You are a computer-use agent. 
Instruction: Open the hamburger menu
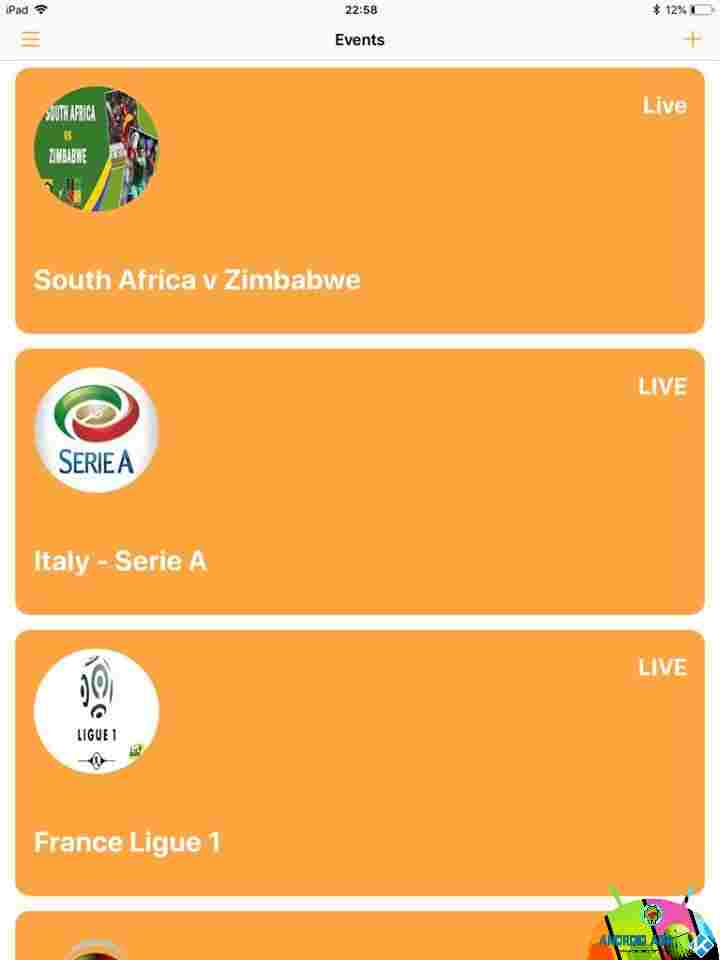pos(30,40)
